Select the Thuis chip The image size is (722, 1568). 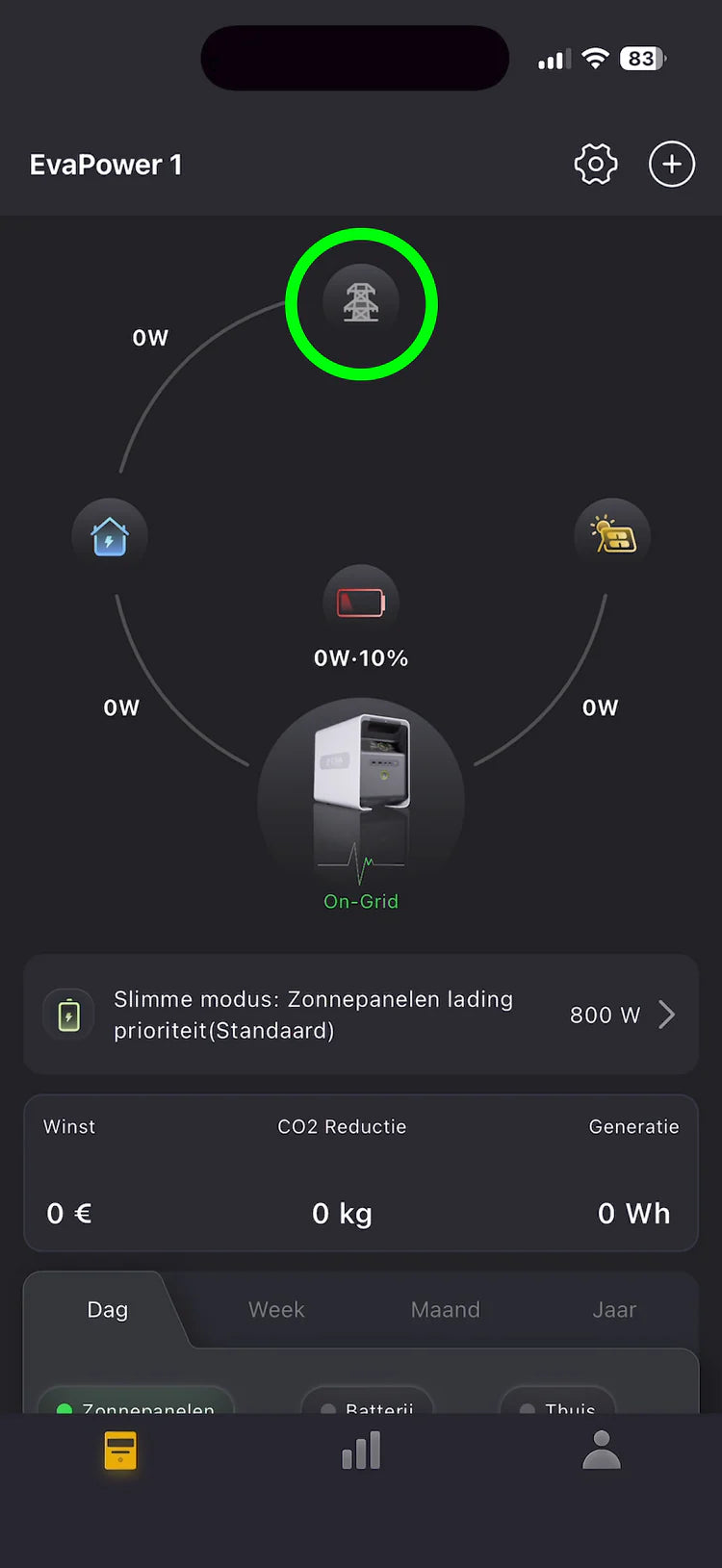point(558,1404)
